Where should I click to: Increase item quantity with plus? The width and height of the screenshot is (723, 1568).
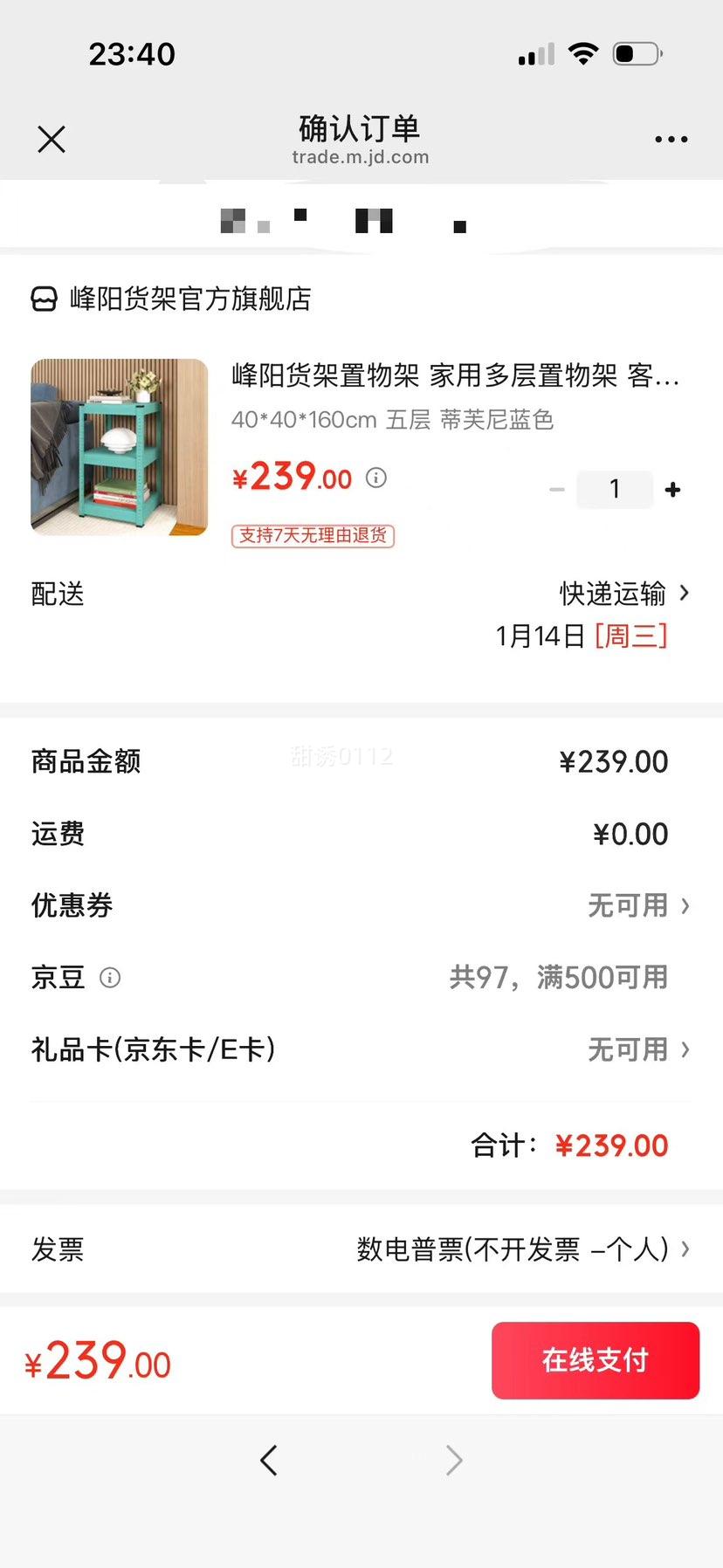(x=672, y=490)
